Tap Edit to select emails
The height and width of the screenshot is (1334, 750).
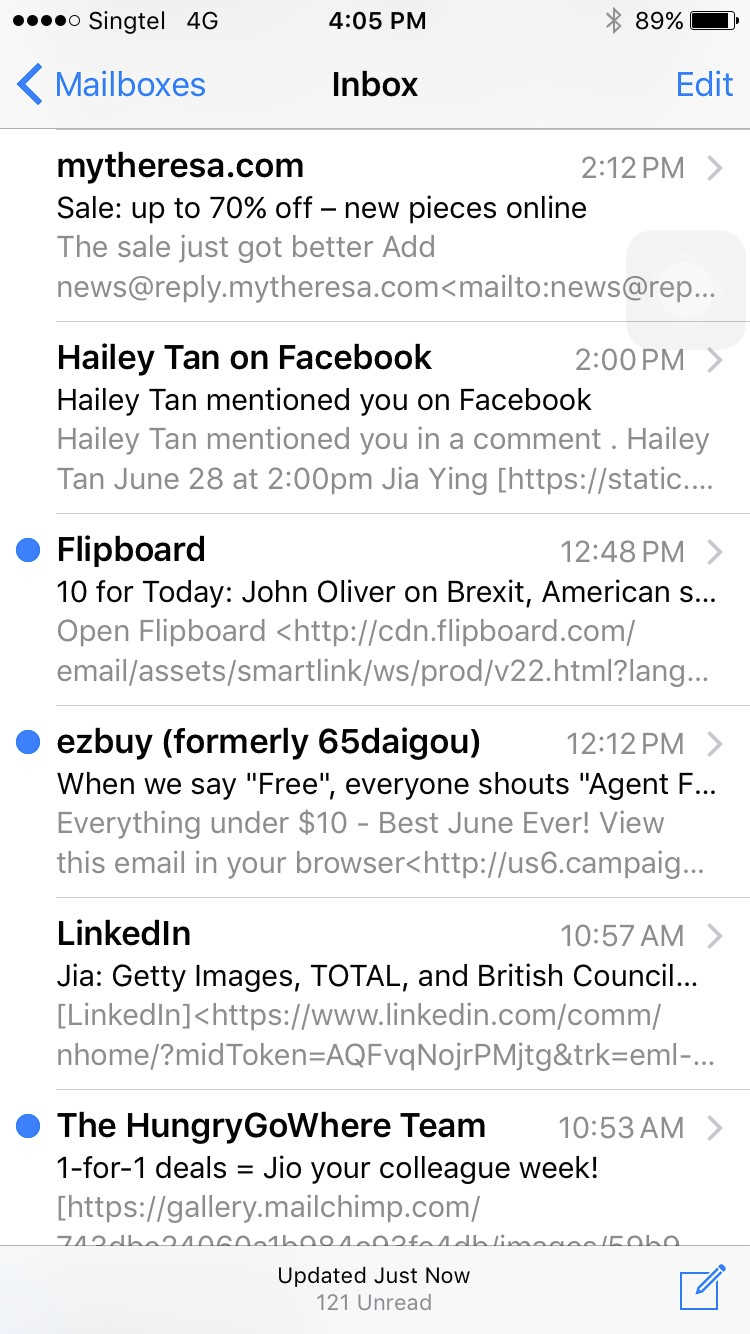click(704, 85)
